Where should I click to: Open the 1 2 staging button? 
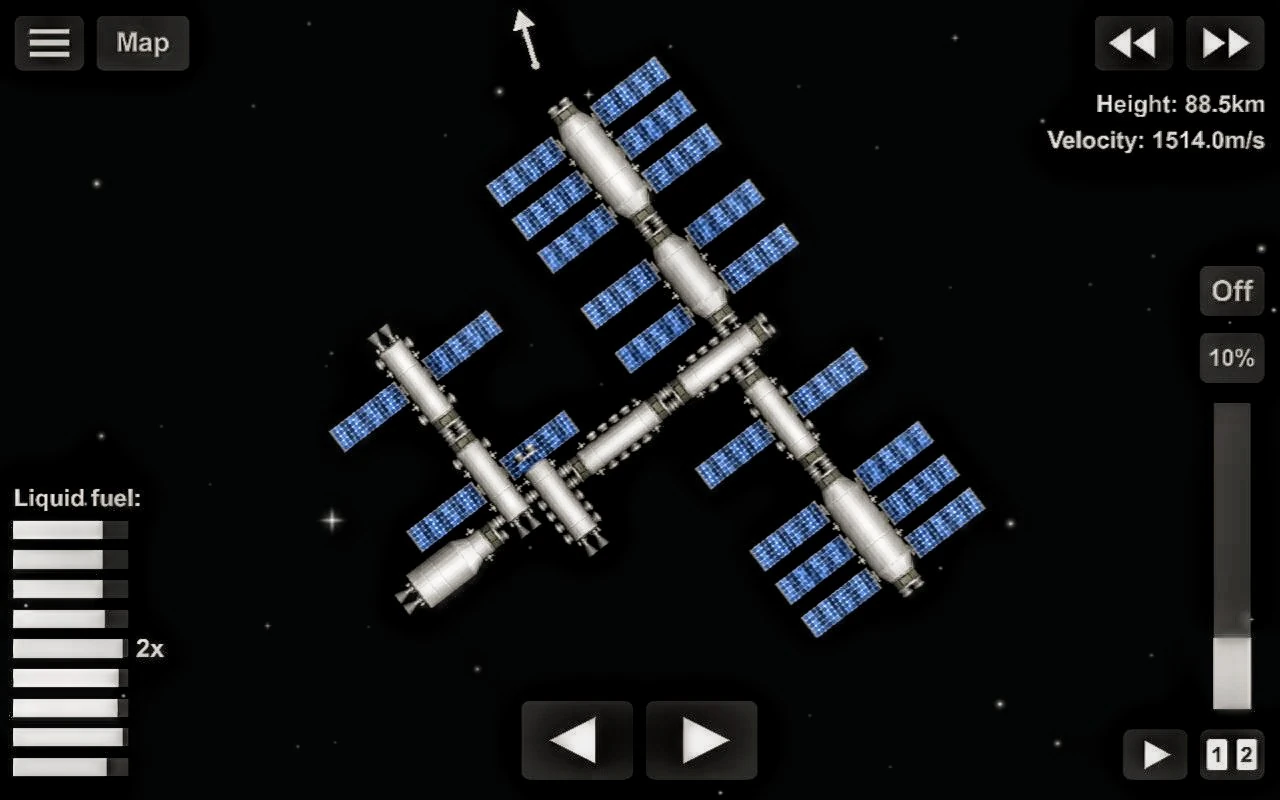pyautogui.click(x=1232, y=755)
